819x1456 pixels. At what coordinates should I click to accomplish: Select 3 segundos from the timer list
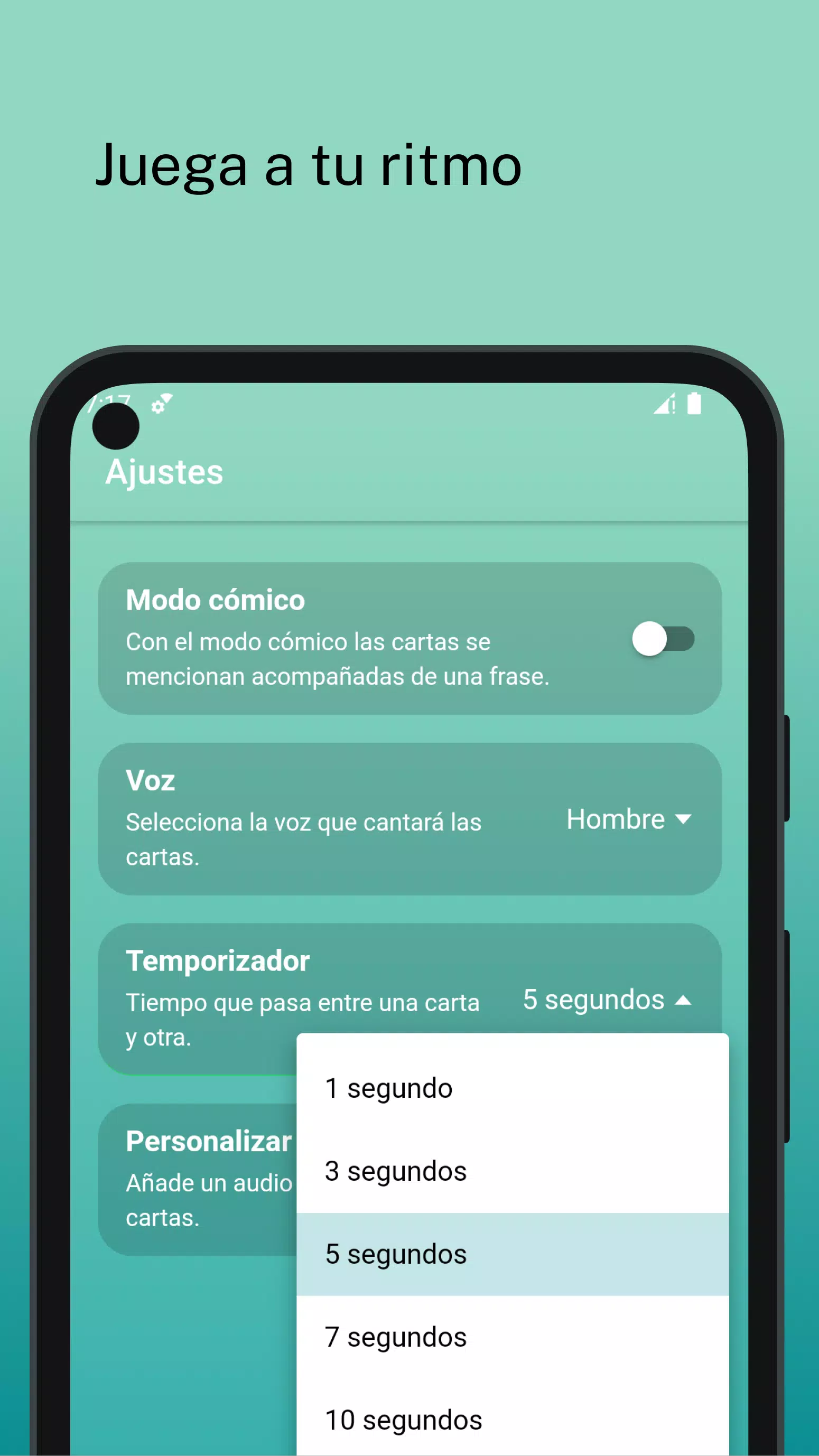pyautogui.click(x=396, y=1172)
